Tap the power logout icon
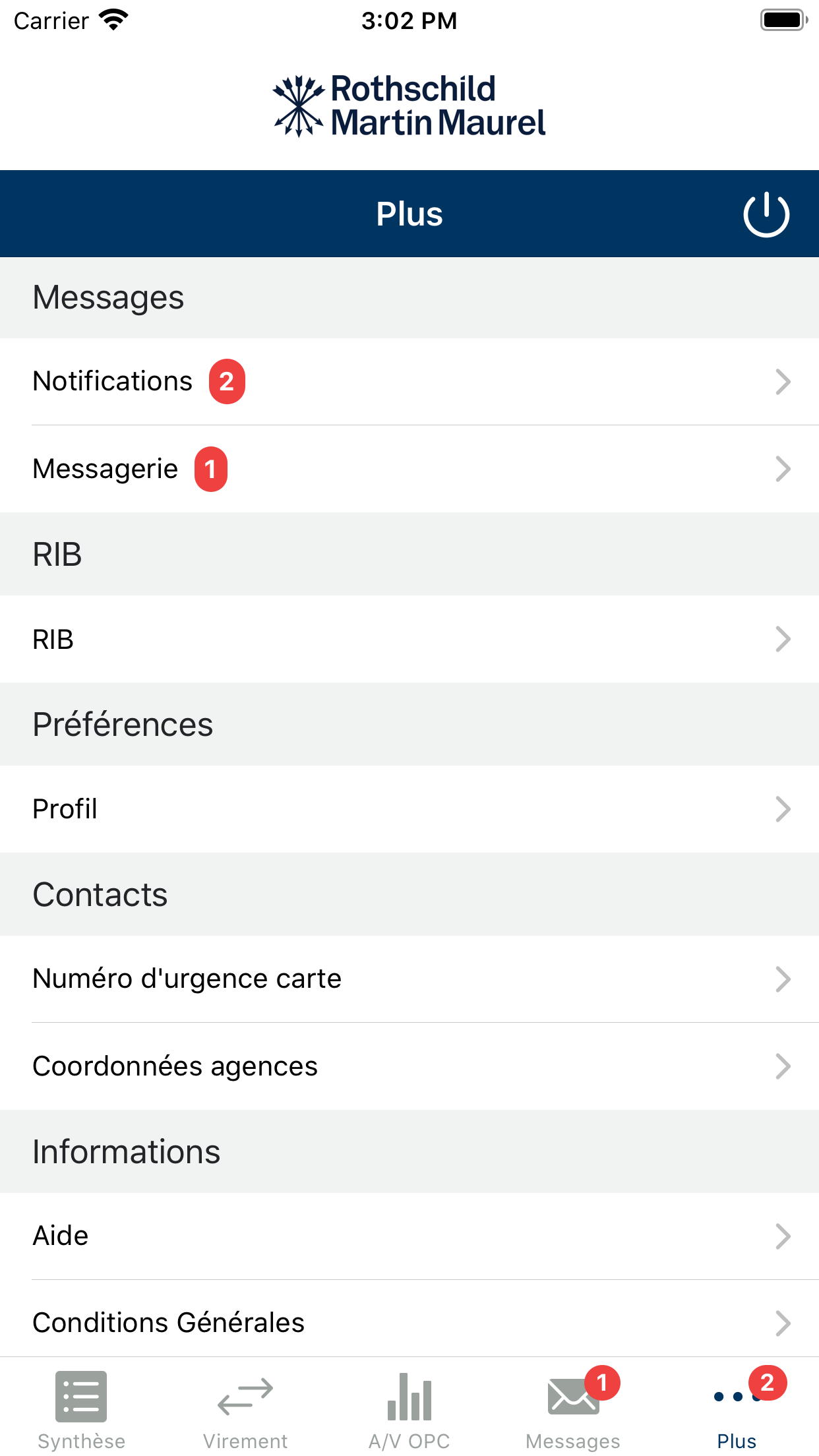This screenshot has width=819, height=1456. [766, 214]
